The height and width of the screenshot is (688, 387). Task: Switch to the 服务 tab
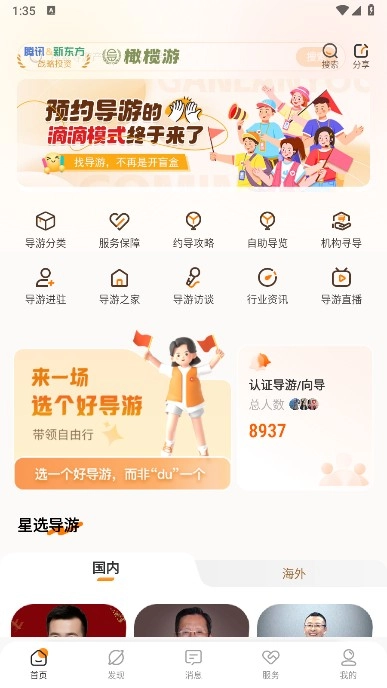pyautogui.click(x=270, y=664)
